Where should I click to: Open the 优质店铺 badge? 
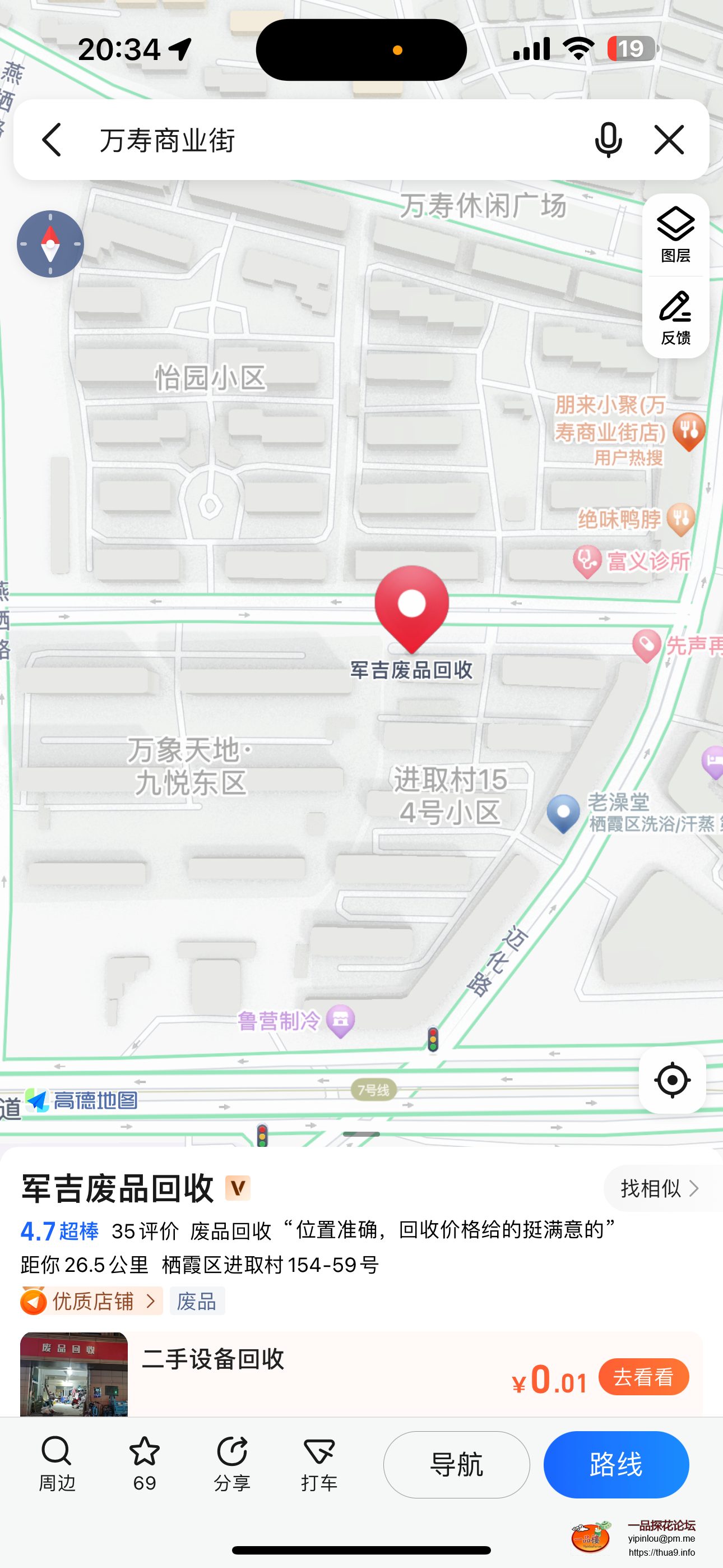pyautogui.click(x=91, y=1301)
